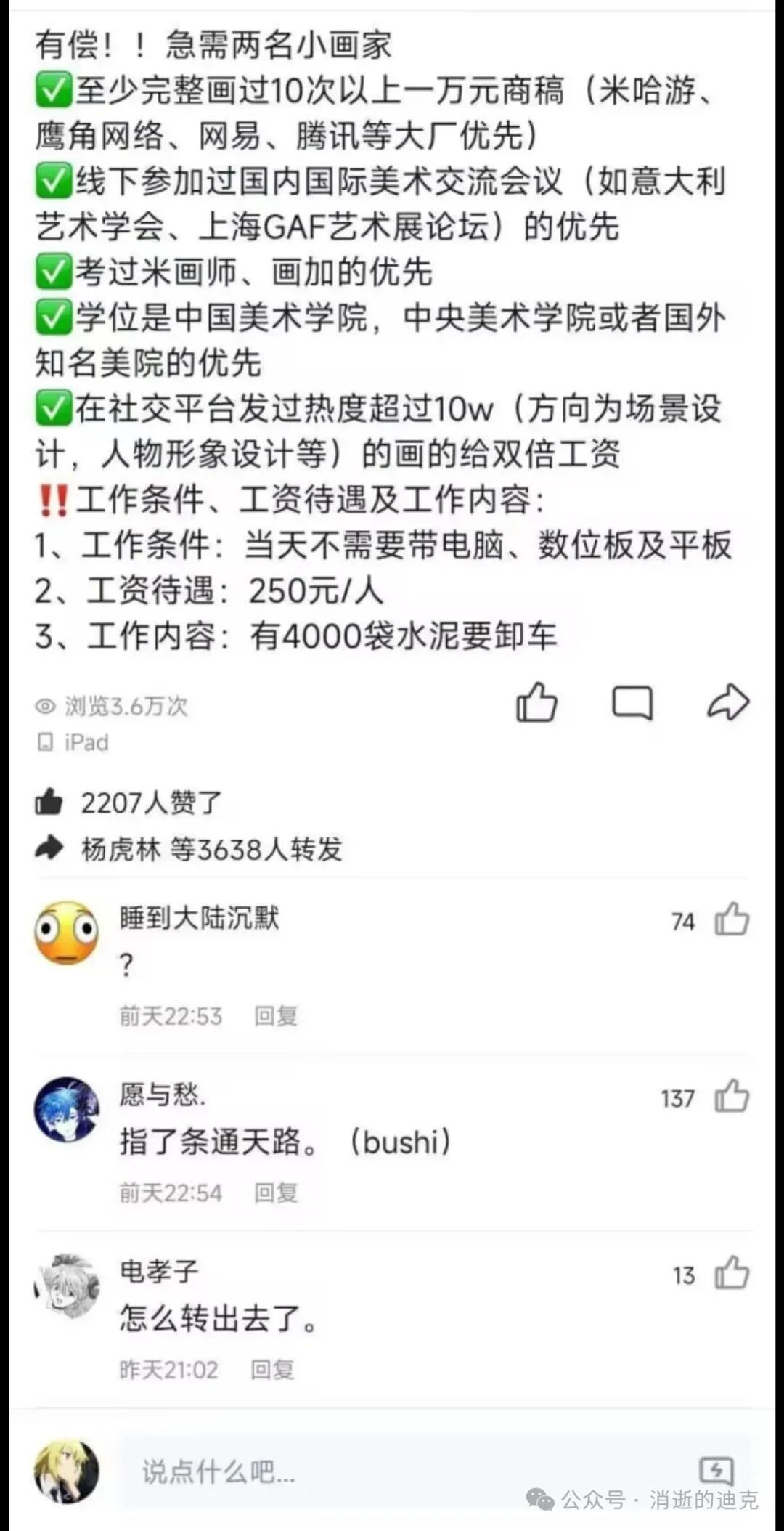Like 愿与愁.'s comment
Viewport: 784px width, 1531px height.
pos(731,1096)
